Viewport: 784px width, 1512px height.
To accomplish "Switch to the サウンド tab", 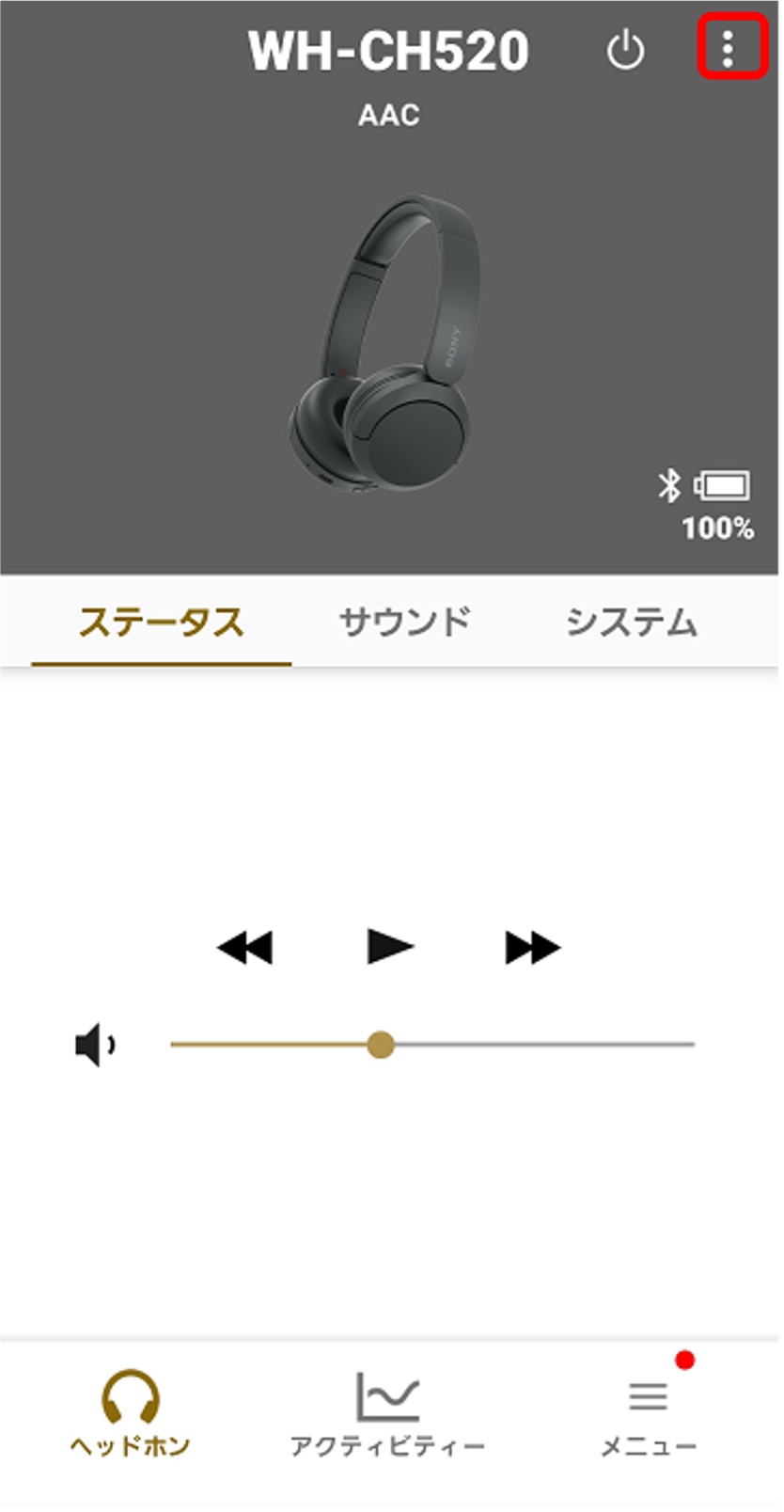I will pyautogui.click(x=404, y=622).
